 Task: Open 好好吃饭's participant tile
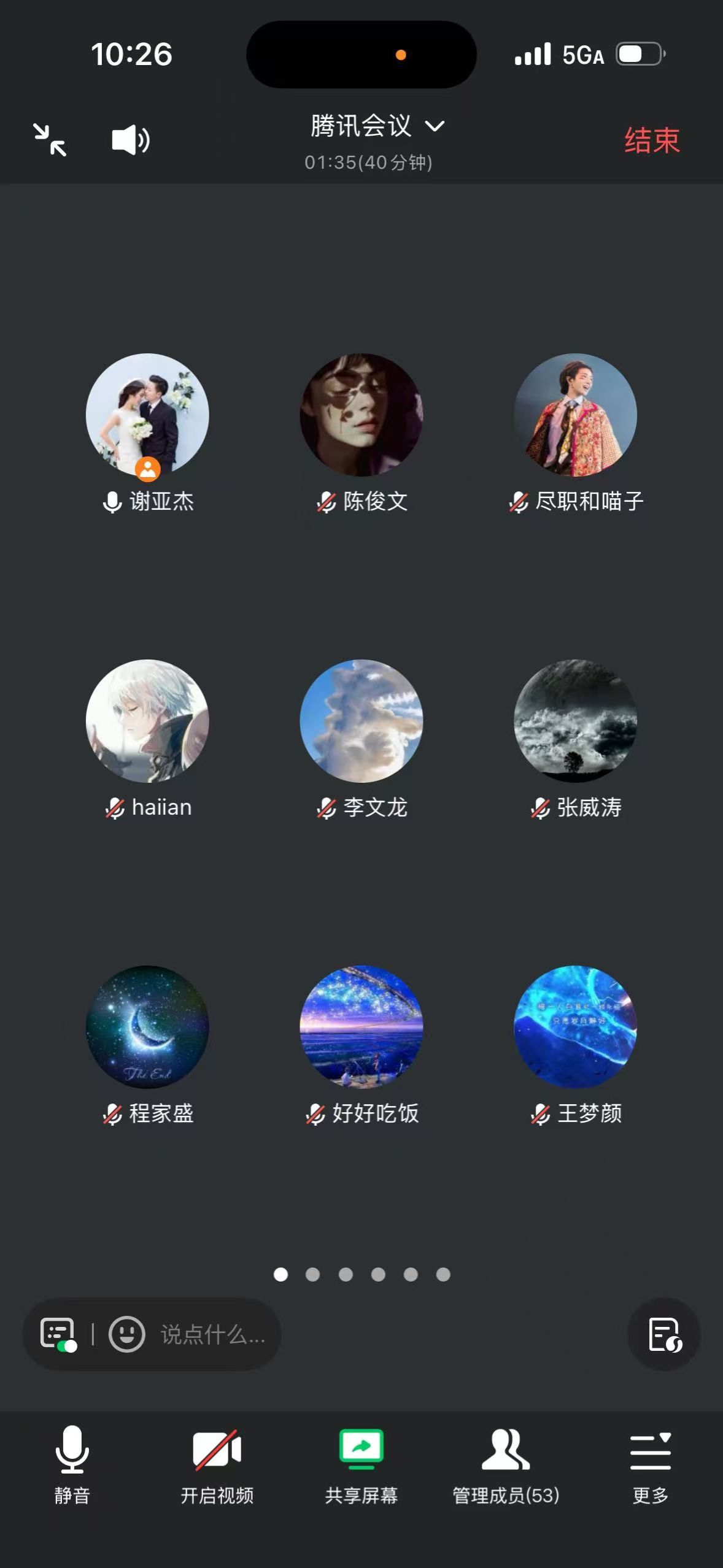(x=361, y=1027)
